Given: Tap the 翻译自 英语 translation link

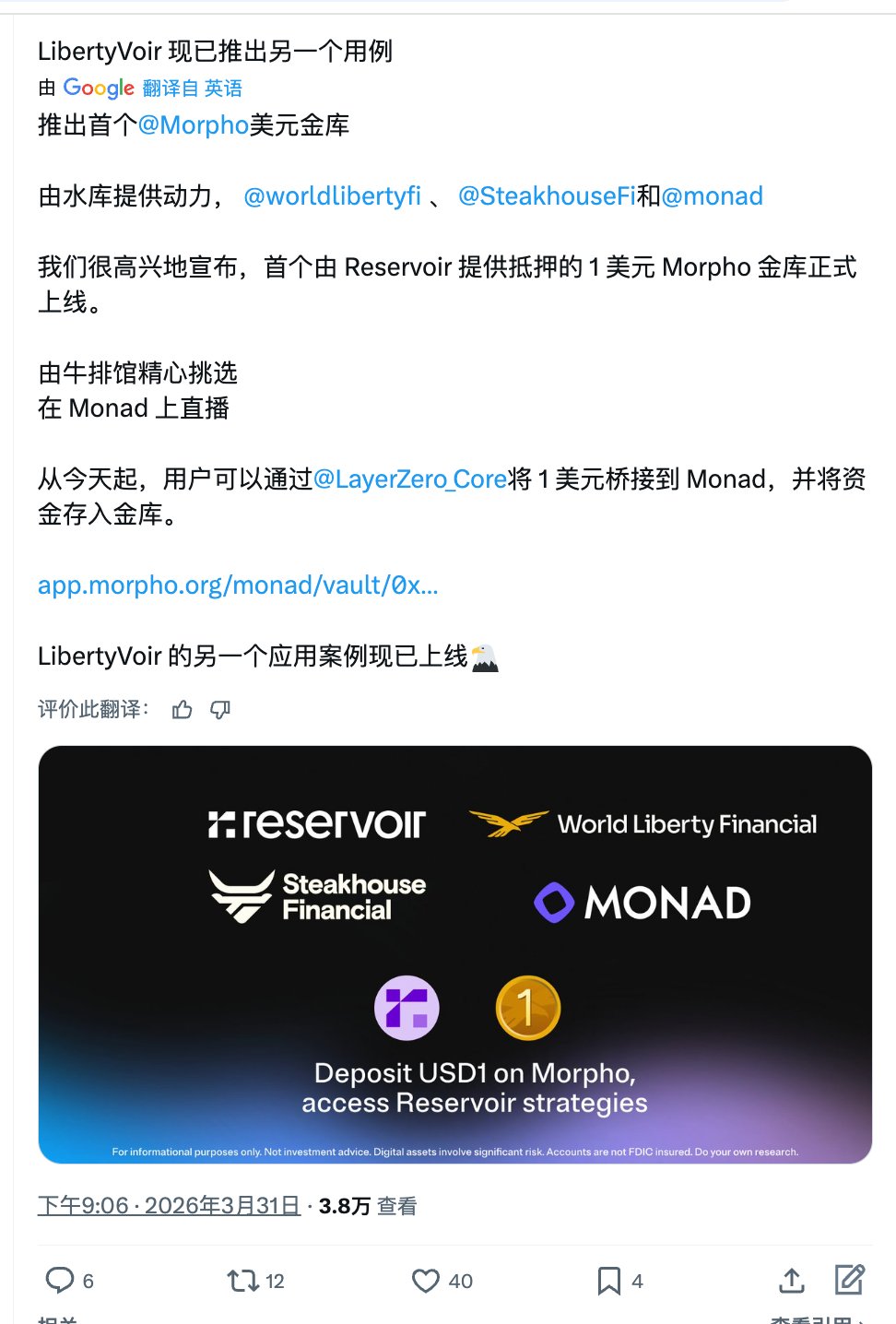Looking at the screenshot, I should tap(192, 89).
